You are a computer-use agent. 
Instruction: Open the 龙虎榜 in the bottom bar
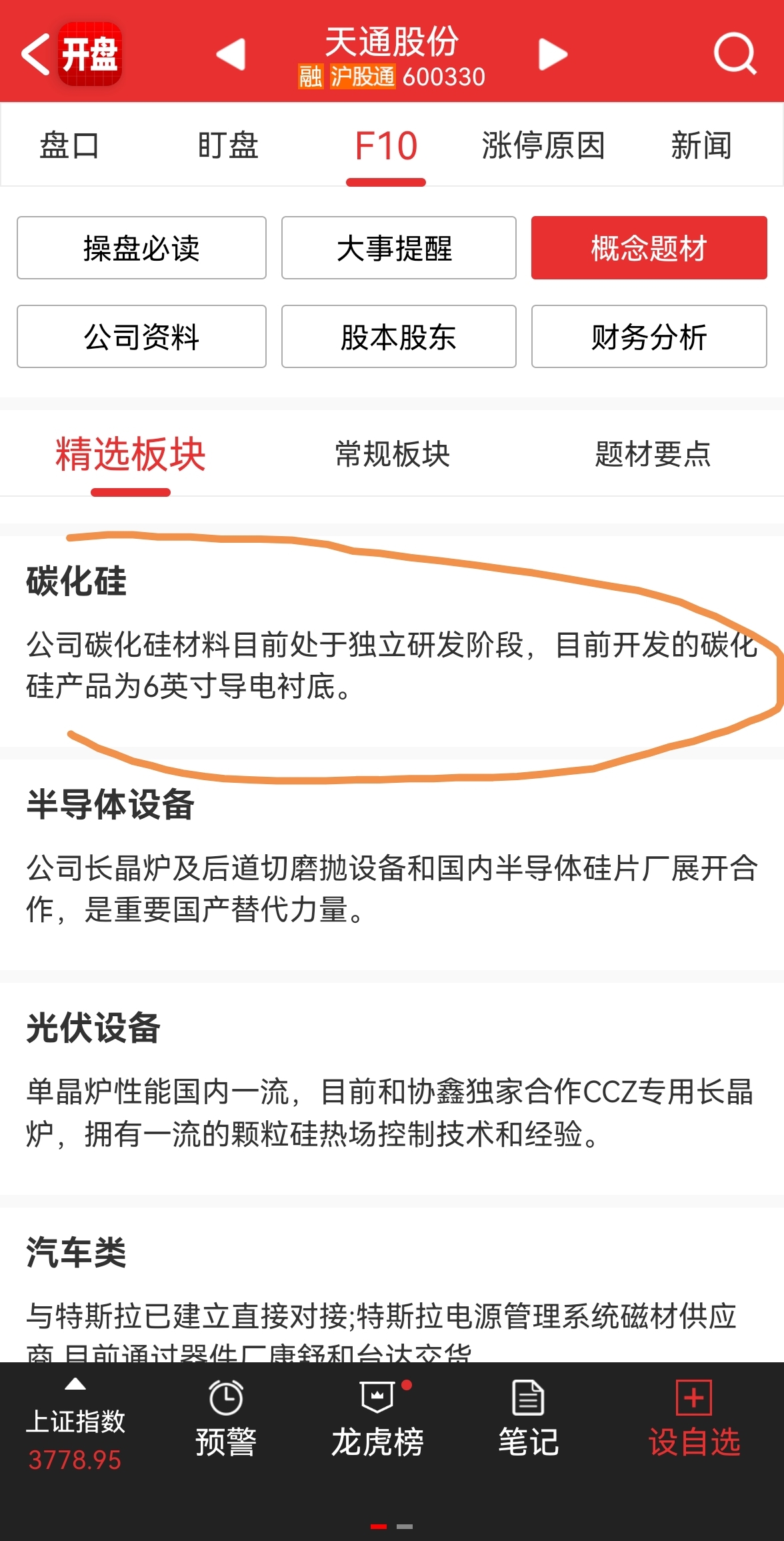coord(378,1418)
